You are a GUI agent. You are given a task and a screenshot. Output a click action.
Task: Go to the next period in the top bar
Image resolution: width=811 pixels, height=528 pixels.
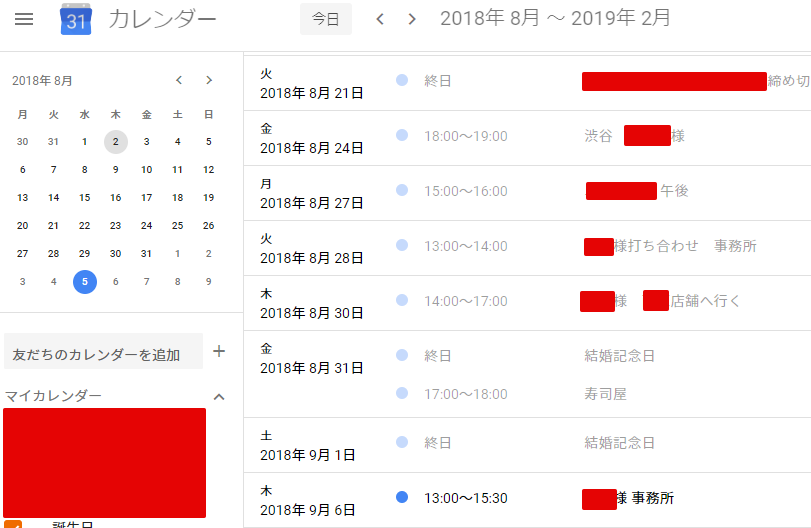[x=412, y=19]
